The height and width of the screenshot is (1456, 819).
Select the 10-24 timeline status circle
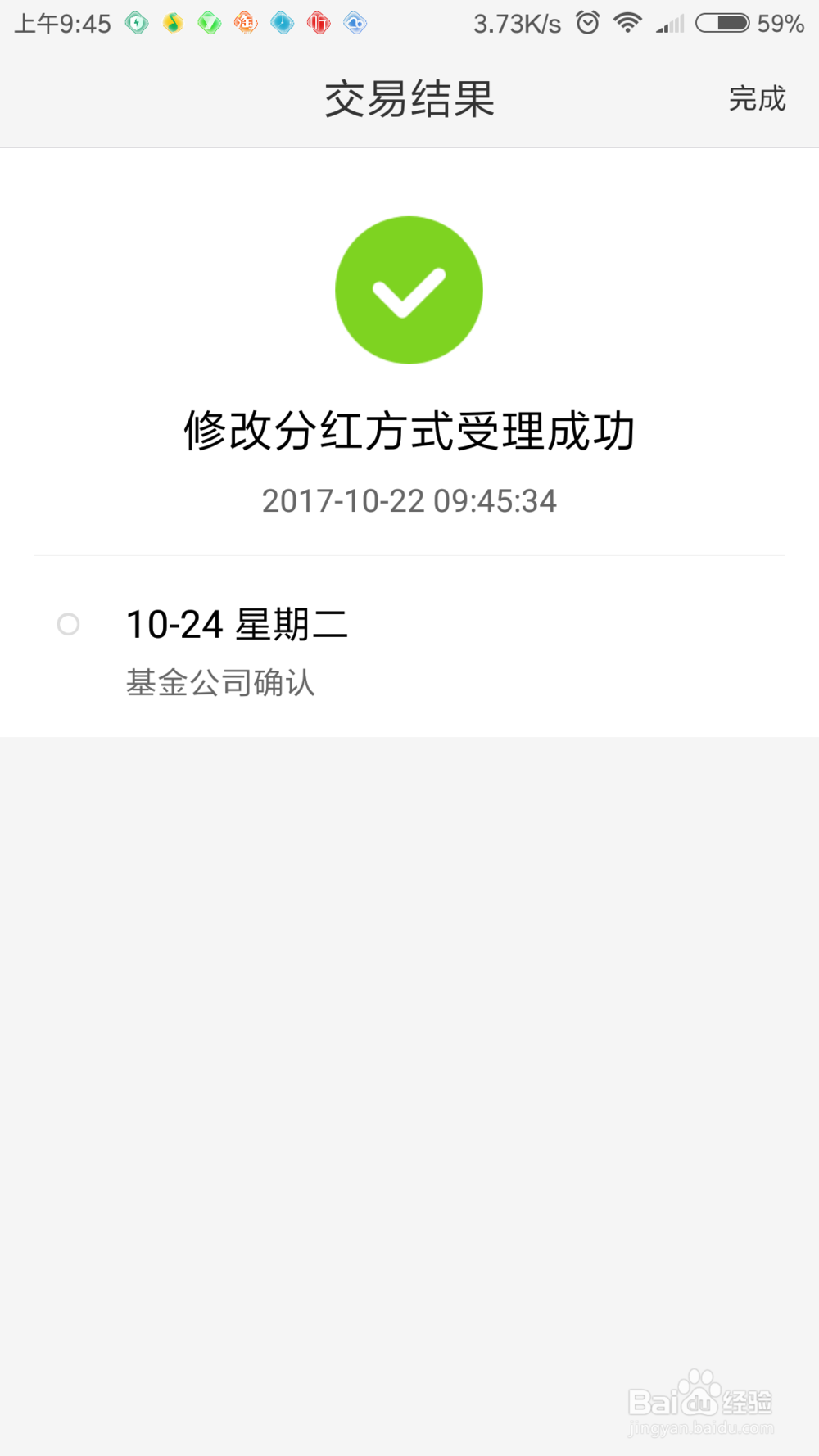point(70,626)
